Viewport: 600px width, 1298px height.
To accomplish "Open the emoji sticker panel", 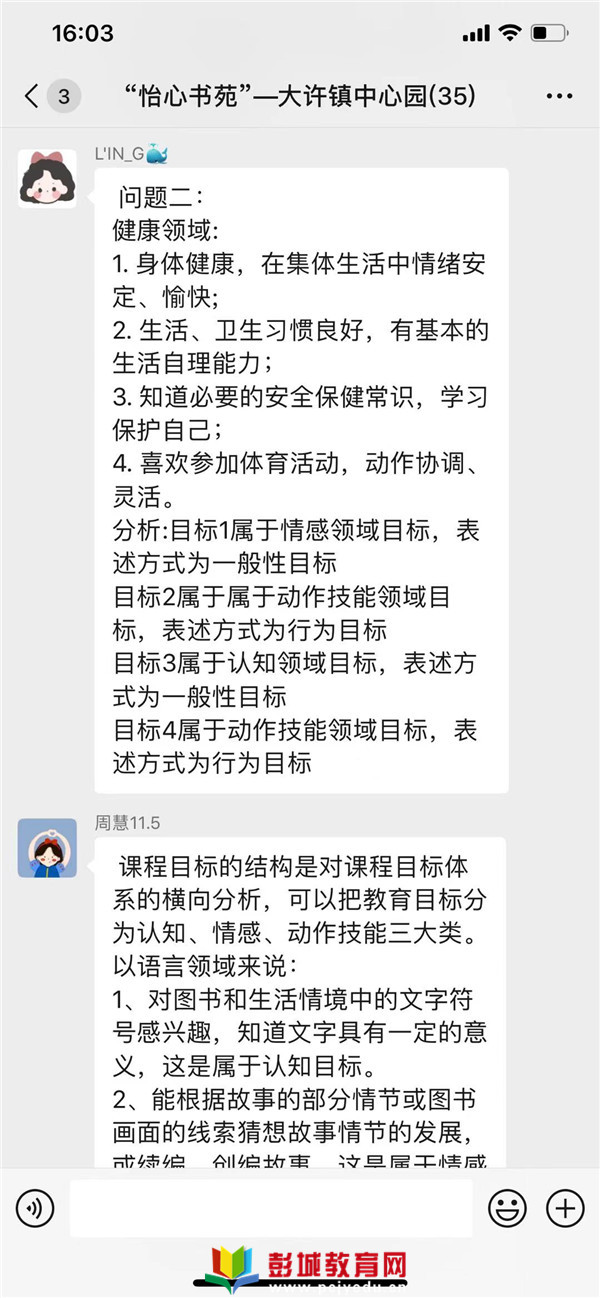I will (507, 1208).
